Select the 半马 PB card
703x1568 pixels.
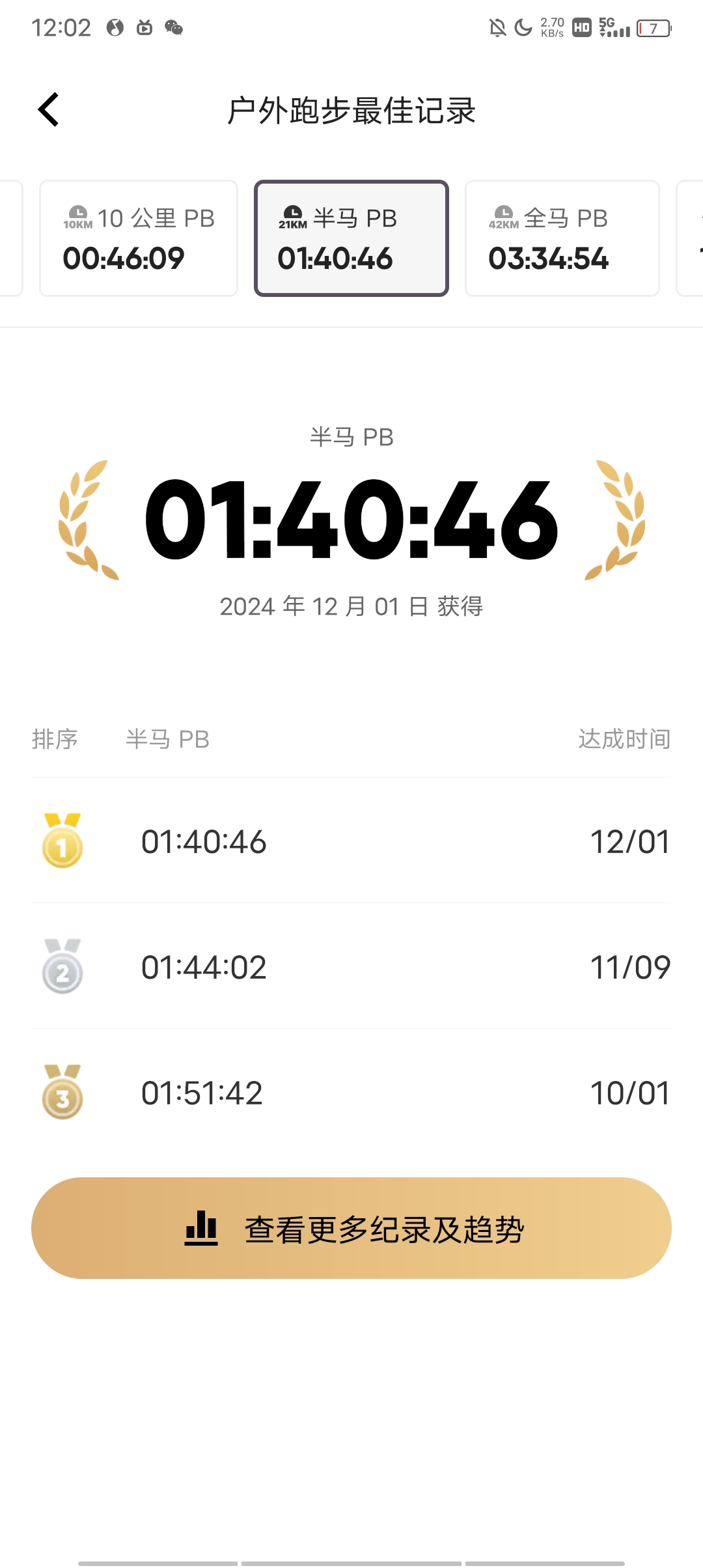coord(351,238)
